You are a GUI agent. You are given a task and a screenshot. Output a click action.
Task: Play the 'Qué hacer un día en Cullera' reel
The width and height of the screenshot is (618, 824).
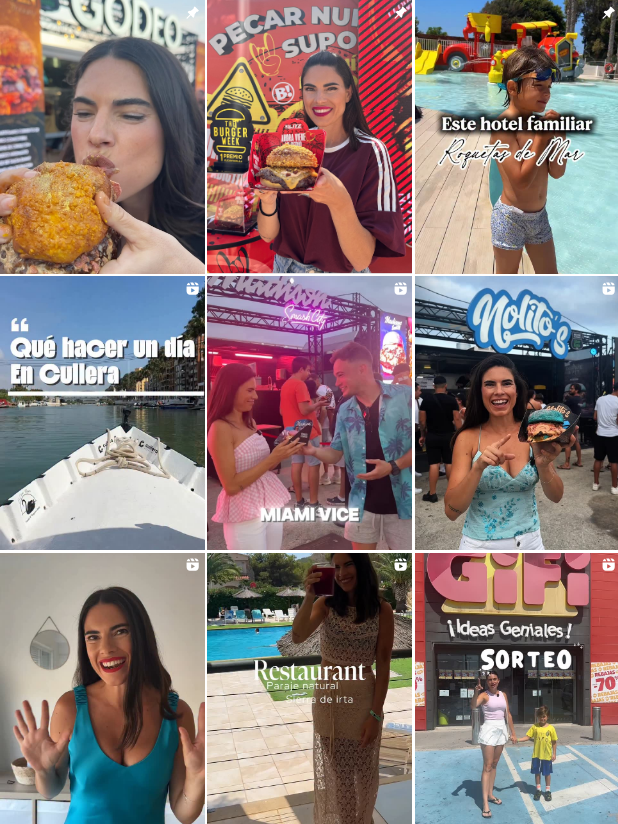pos(102,412)
